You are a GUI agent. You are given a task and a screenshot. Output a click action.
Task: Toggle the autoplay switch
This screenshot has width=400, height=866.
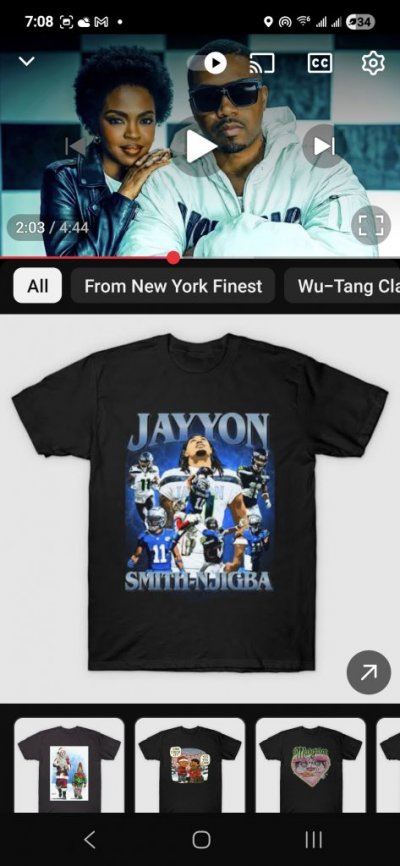click(x=207, y=63)
